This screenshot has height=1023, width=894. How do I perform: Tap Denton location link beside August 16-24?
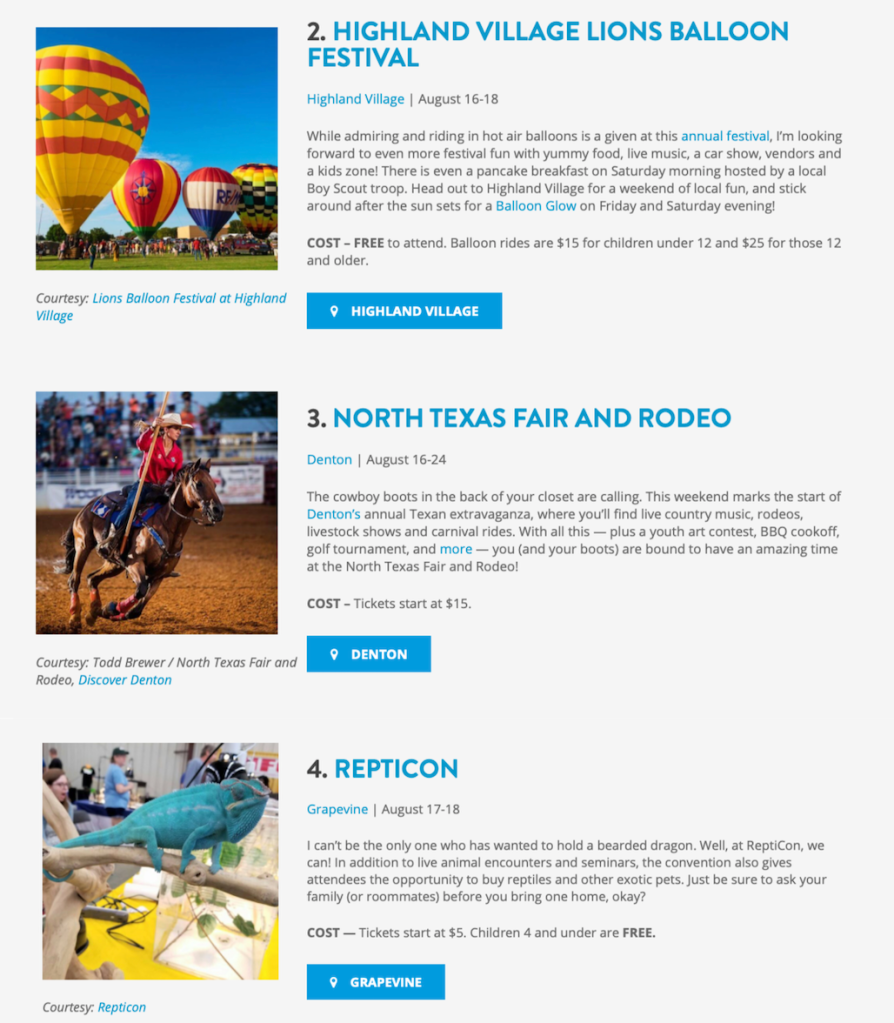pos(329,460)
